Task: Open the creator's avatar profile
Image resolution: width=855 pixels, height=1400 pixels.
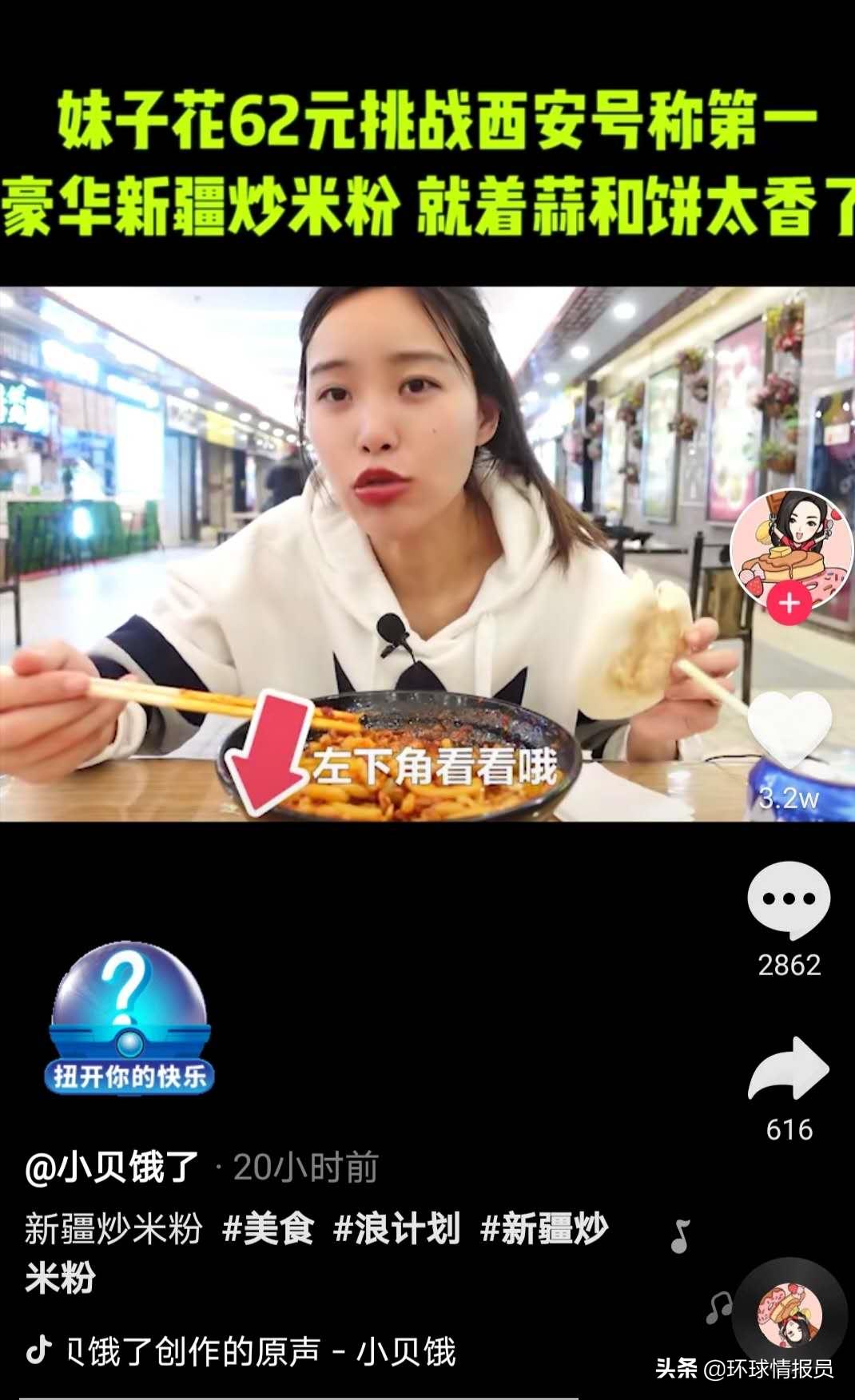Action: point(791,543)
